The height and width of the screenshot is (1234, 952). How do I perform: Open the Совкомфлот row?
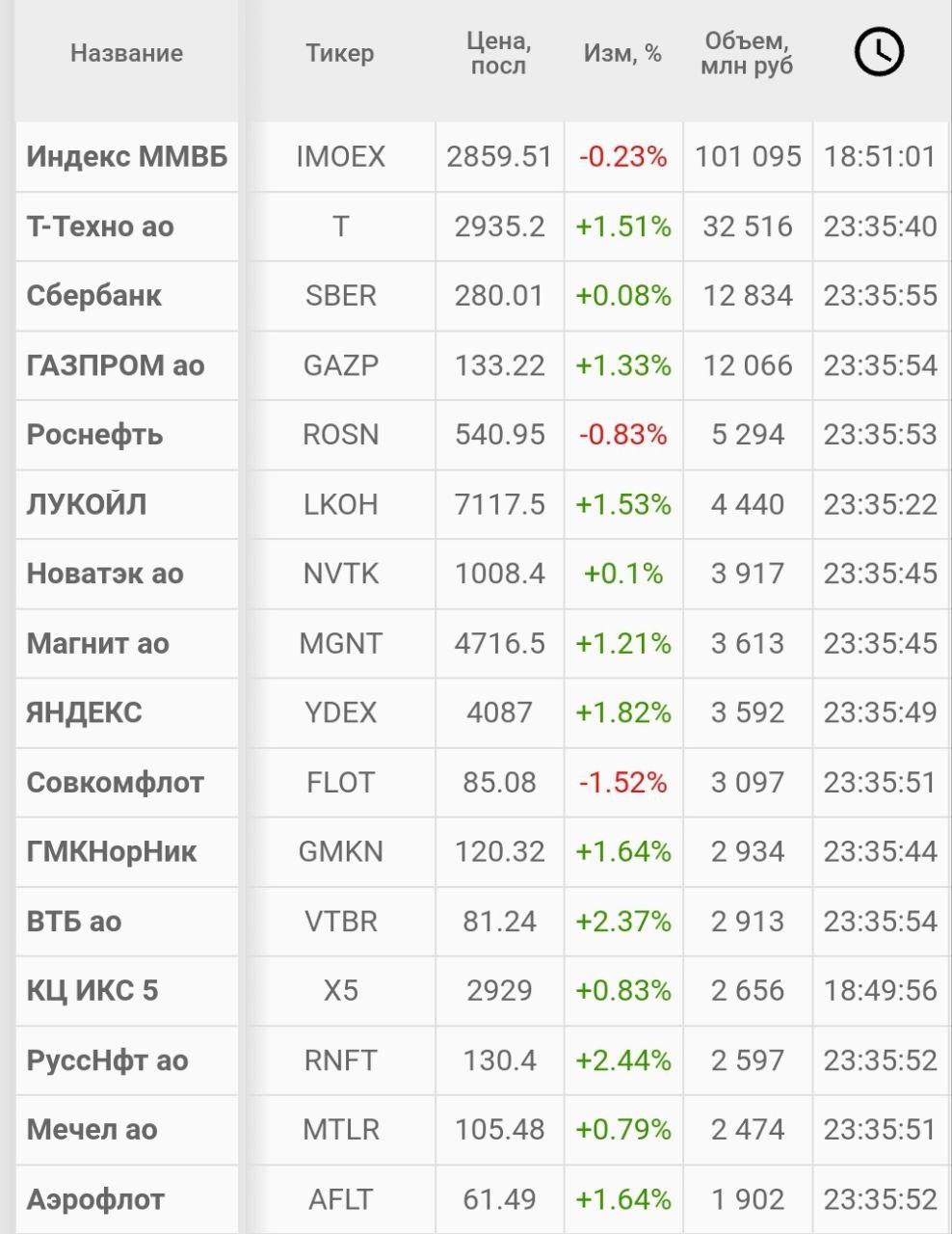click(x=115, y=782)
